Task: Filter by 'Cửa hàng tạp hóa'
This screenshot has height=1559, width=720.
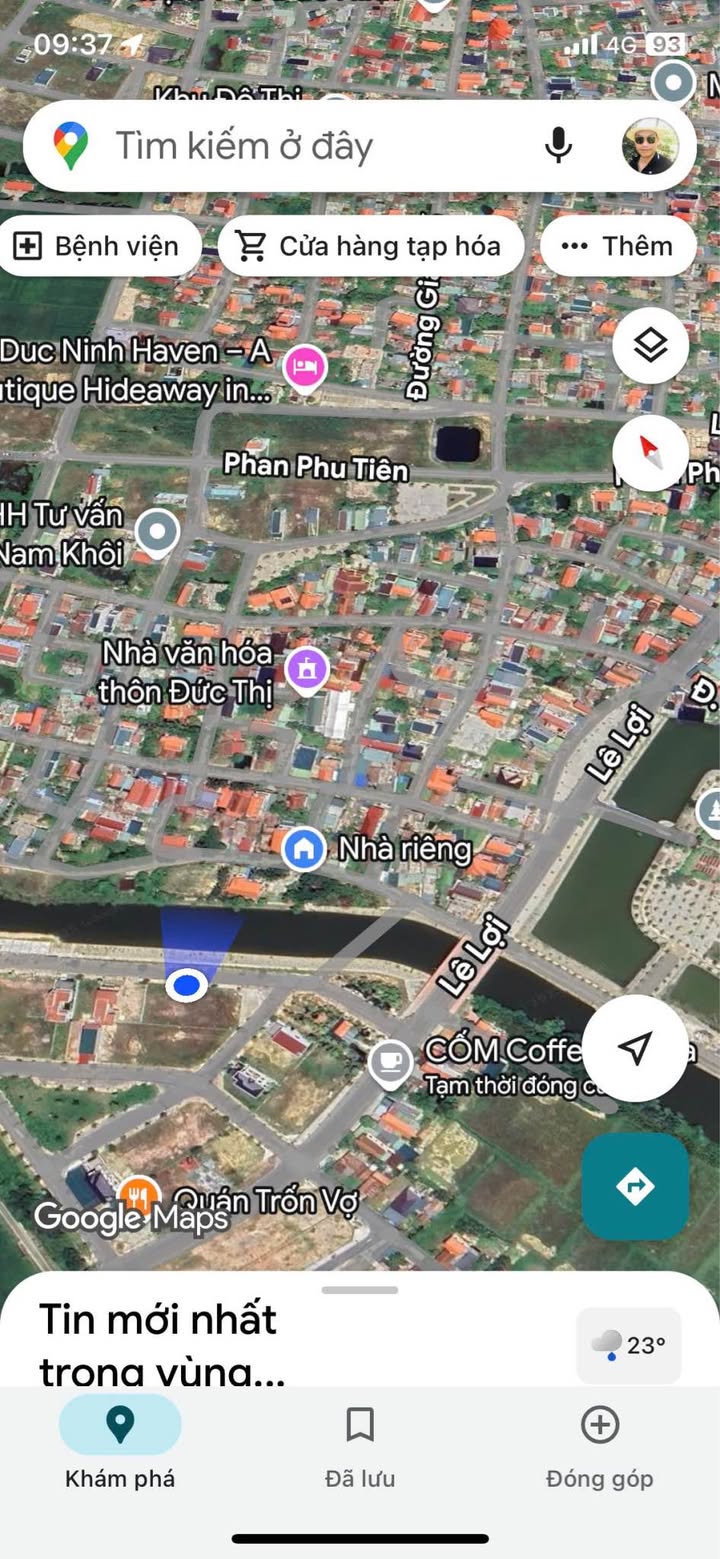Action: pos(371,246)
